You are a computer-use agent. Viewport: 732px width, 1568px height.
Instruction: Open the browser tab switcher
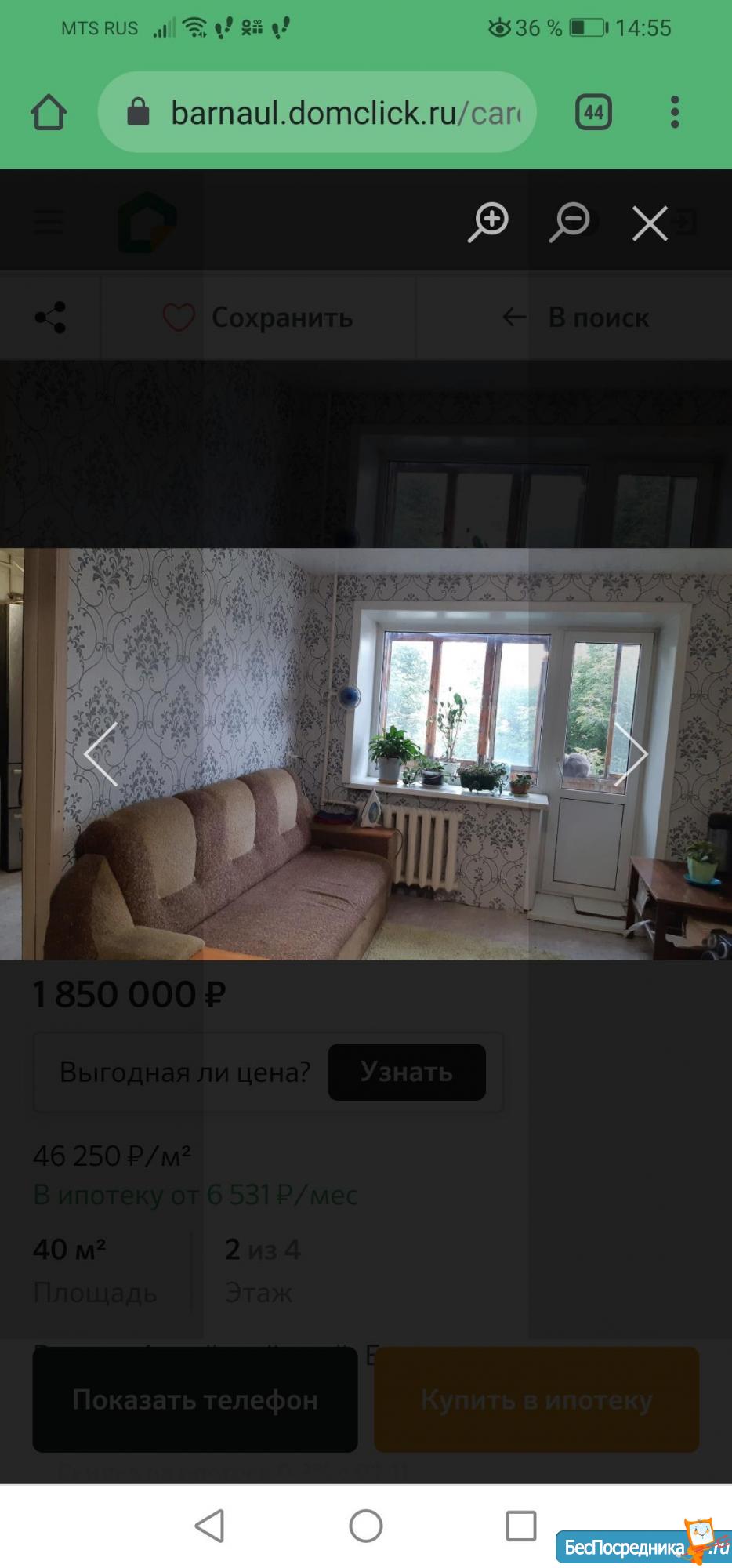tap(593, 112)
